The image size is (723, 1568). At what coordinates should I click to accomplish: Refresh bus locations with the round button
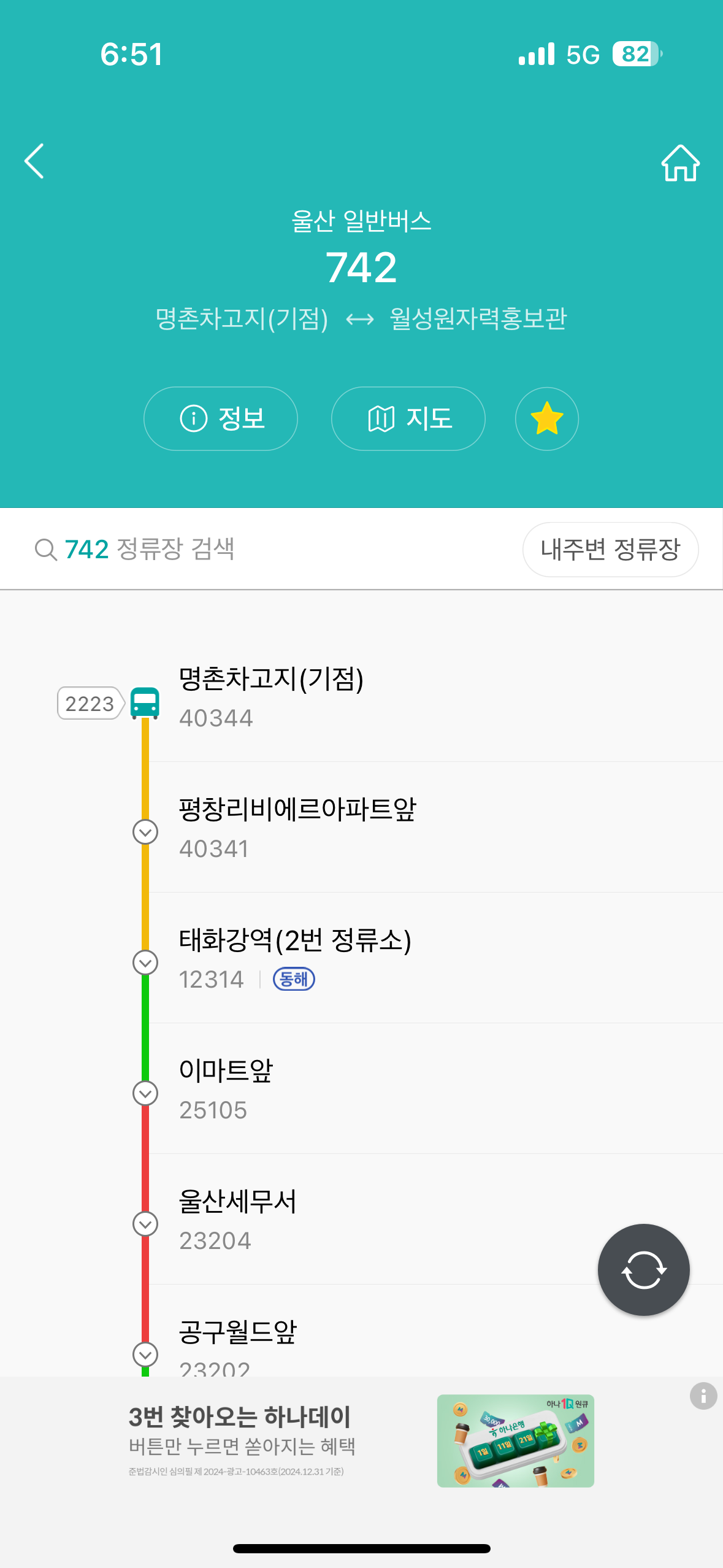(x=643, y=1269)
